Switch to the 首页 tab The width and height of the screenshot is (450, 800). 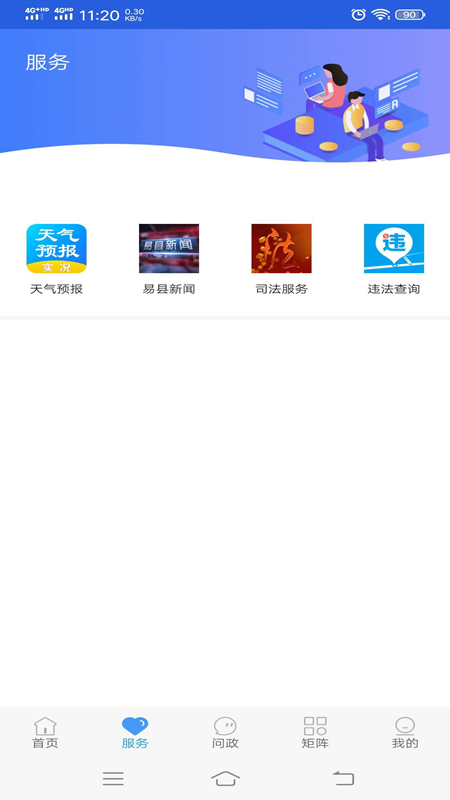pos(45,733)
